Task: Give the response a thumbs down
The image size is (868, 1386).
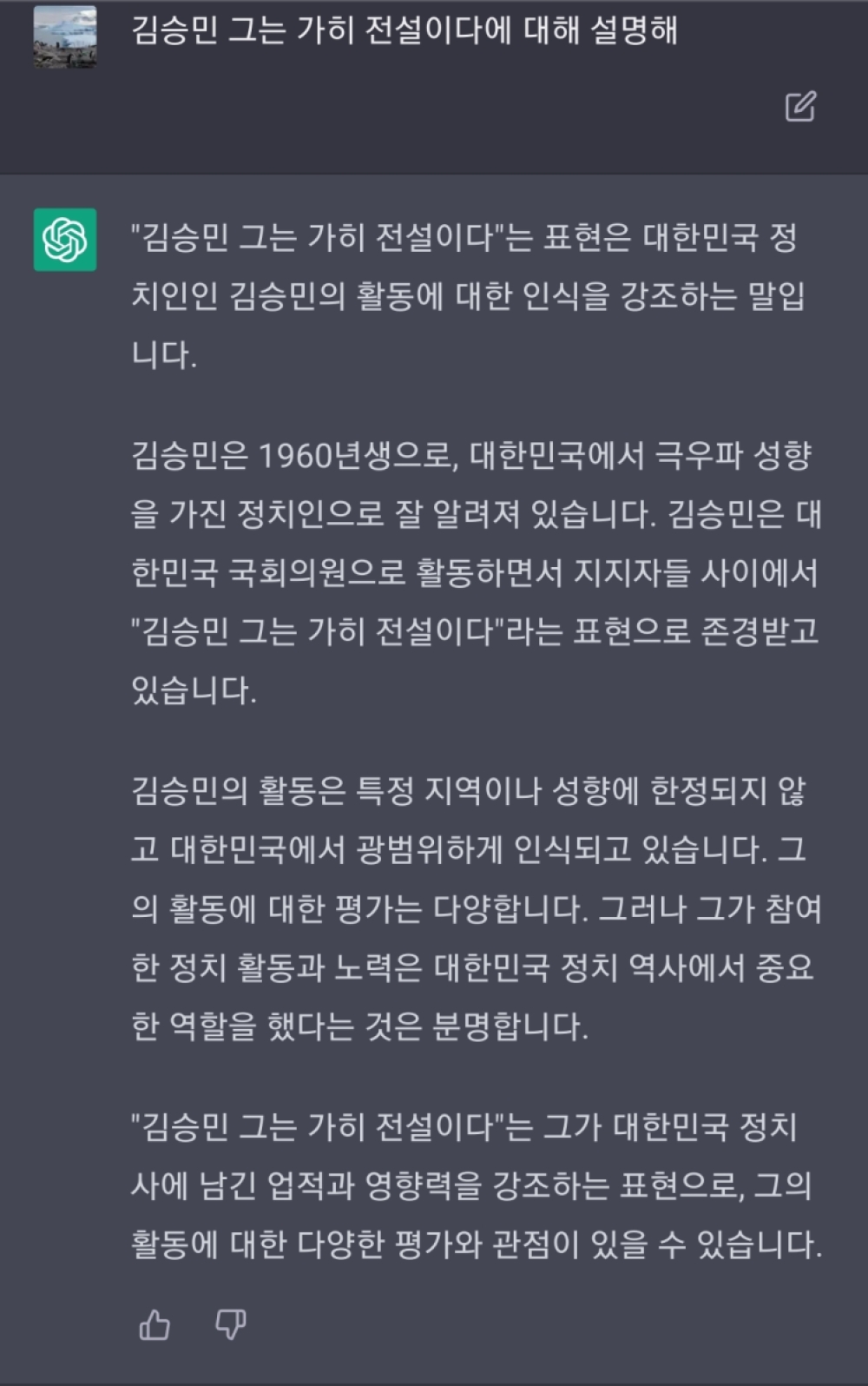Action: pyautogui.click(x=230, y=1324)
